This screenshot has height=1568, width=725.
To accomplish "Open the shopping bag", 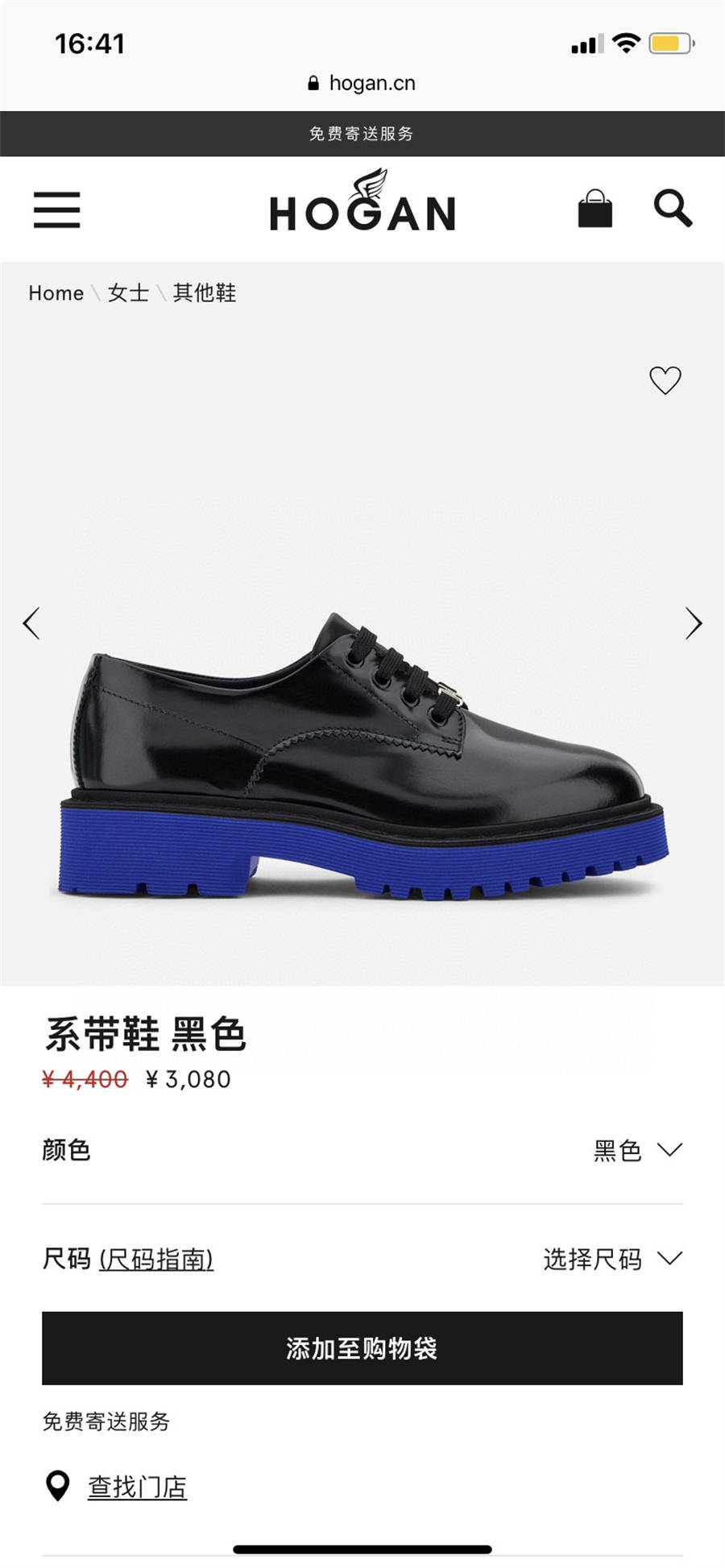I will tap(594, 209).
